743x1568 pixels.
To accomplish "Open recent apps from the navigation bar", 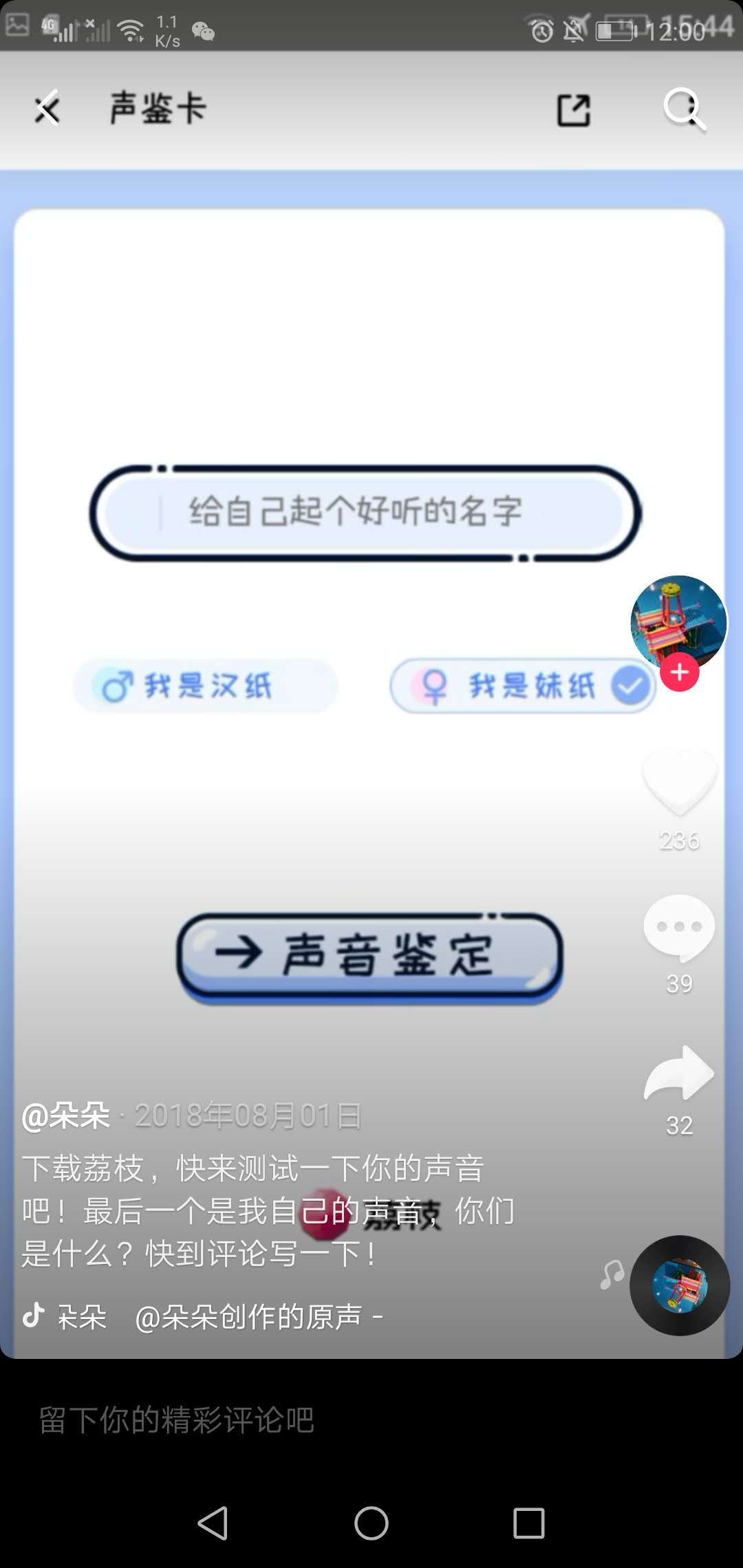I will [x=529, y=1523].
